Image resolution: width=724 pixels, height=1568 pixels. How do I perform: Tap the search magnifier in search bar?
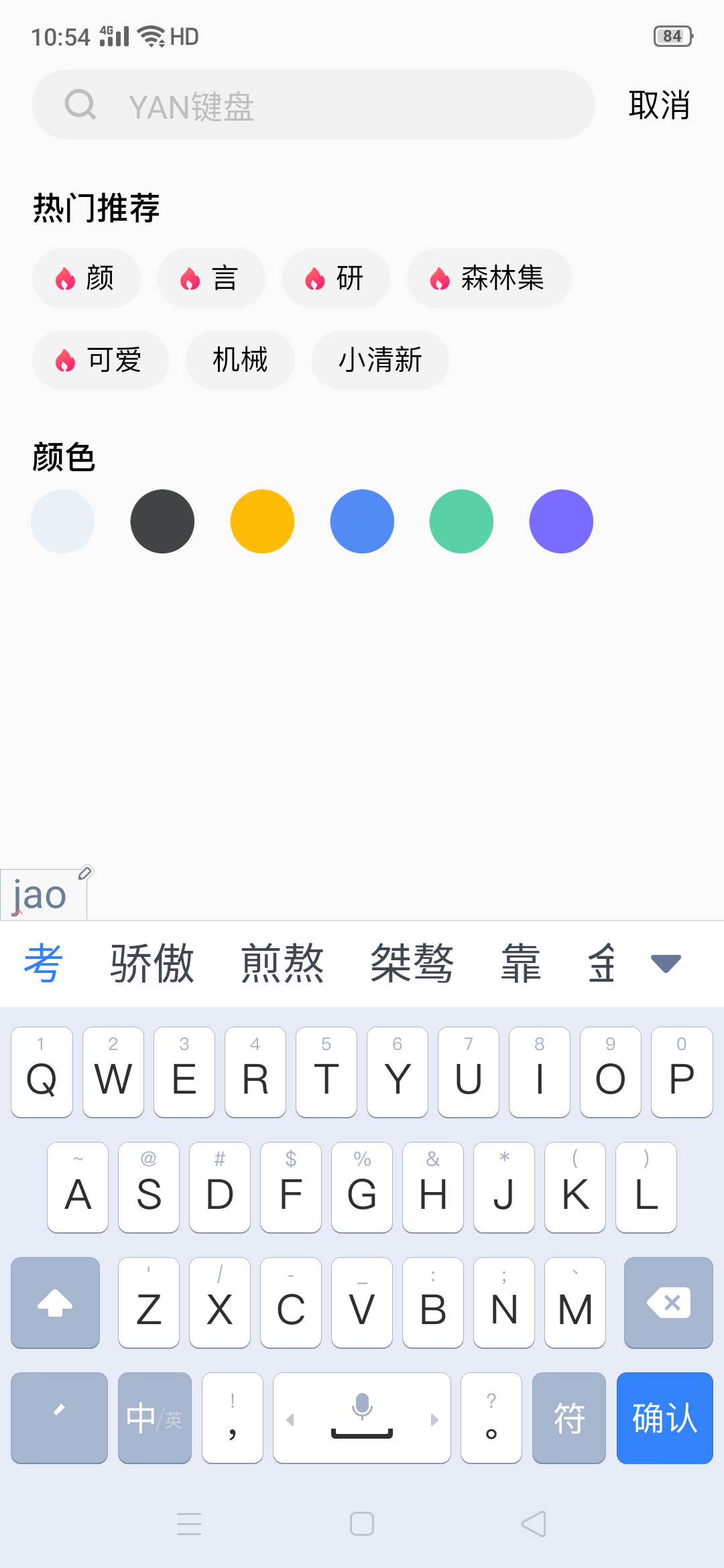79,105
